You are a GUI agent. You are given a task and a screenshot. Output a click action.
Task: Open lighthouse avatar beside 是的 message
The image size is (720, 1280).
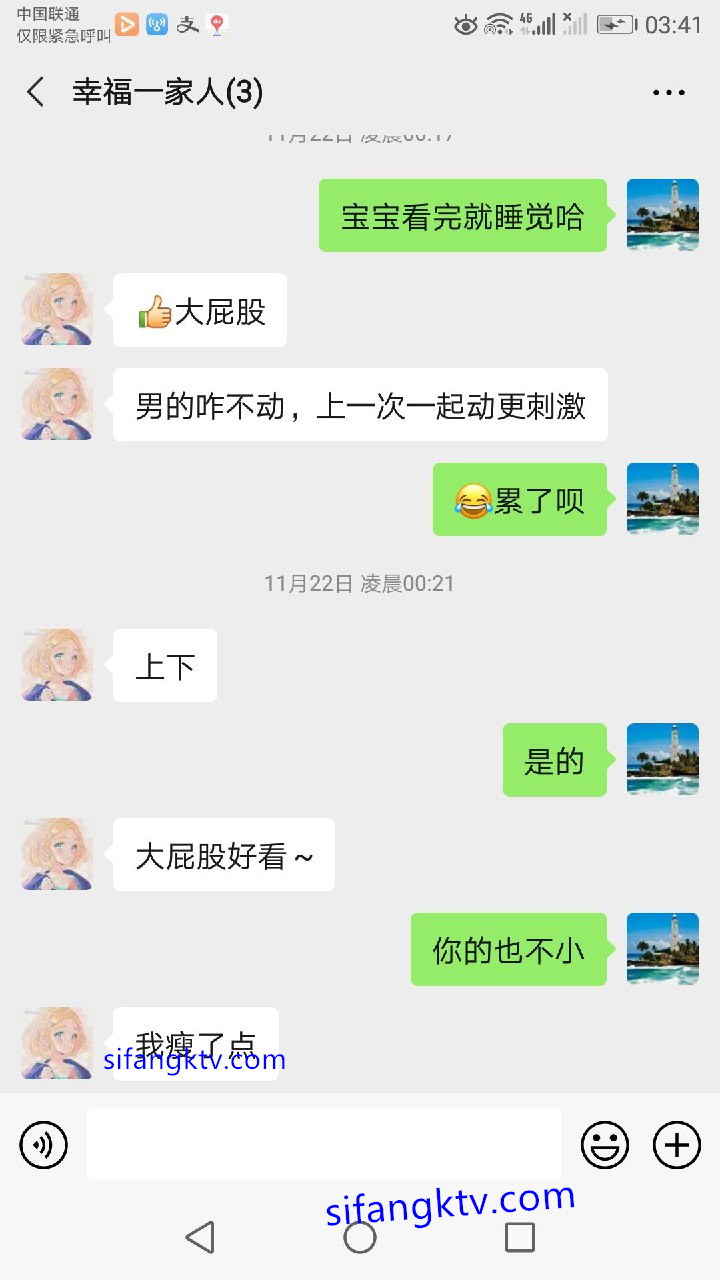[662, 759]
